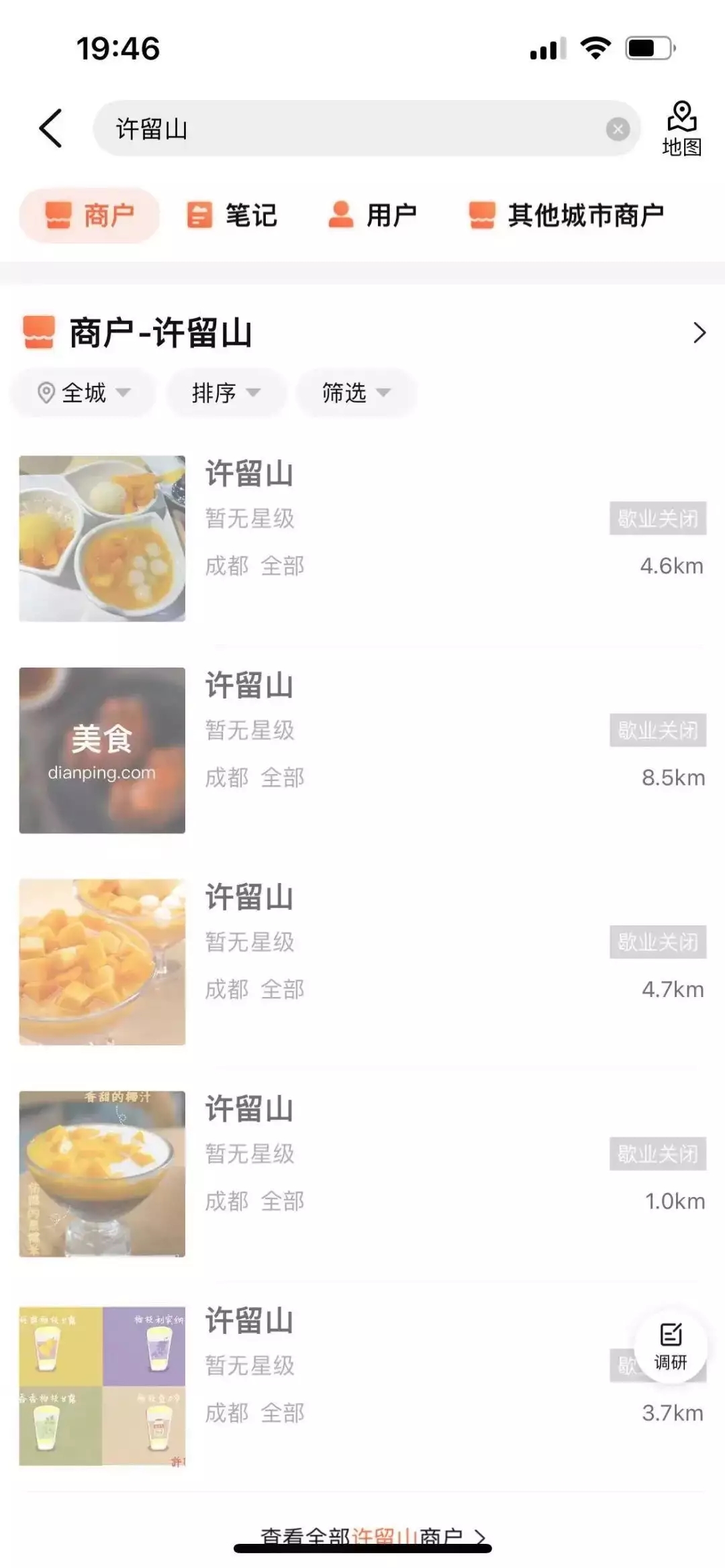725x1568 pixels.
Task: Switch to the 笔记 tab
Action: coord(232,215)
